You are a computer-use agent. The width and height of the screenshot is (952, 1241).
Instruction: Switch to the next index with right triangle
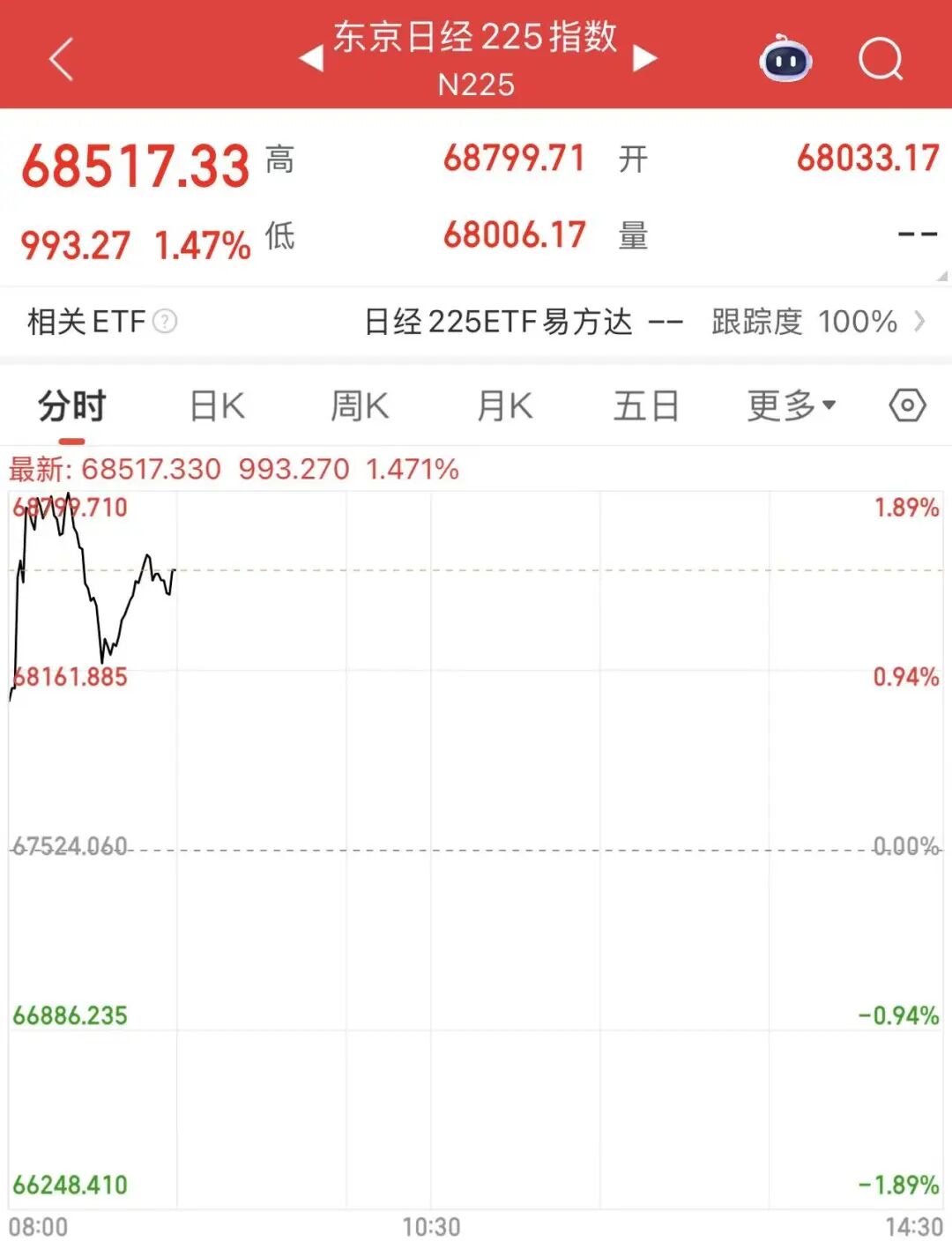point(645,58)
